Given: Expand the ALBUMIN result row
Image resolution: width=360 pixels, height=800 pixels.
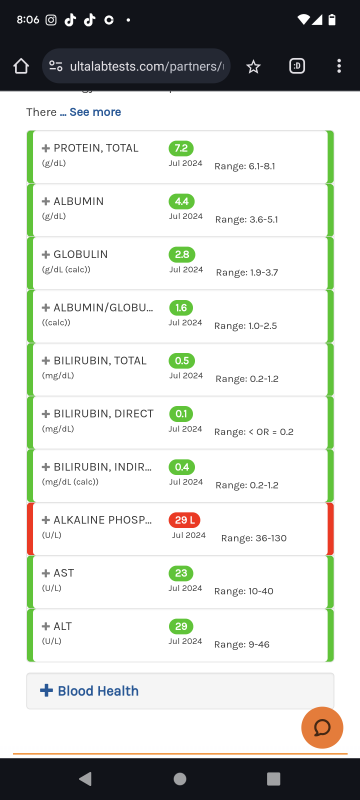Looking at the screenshot, I should (x=180, y=210).
